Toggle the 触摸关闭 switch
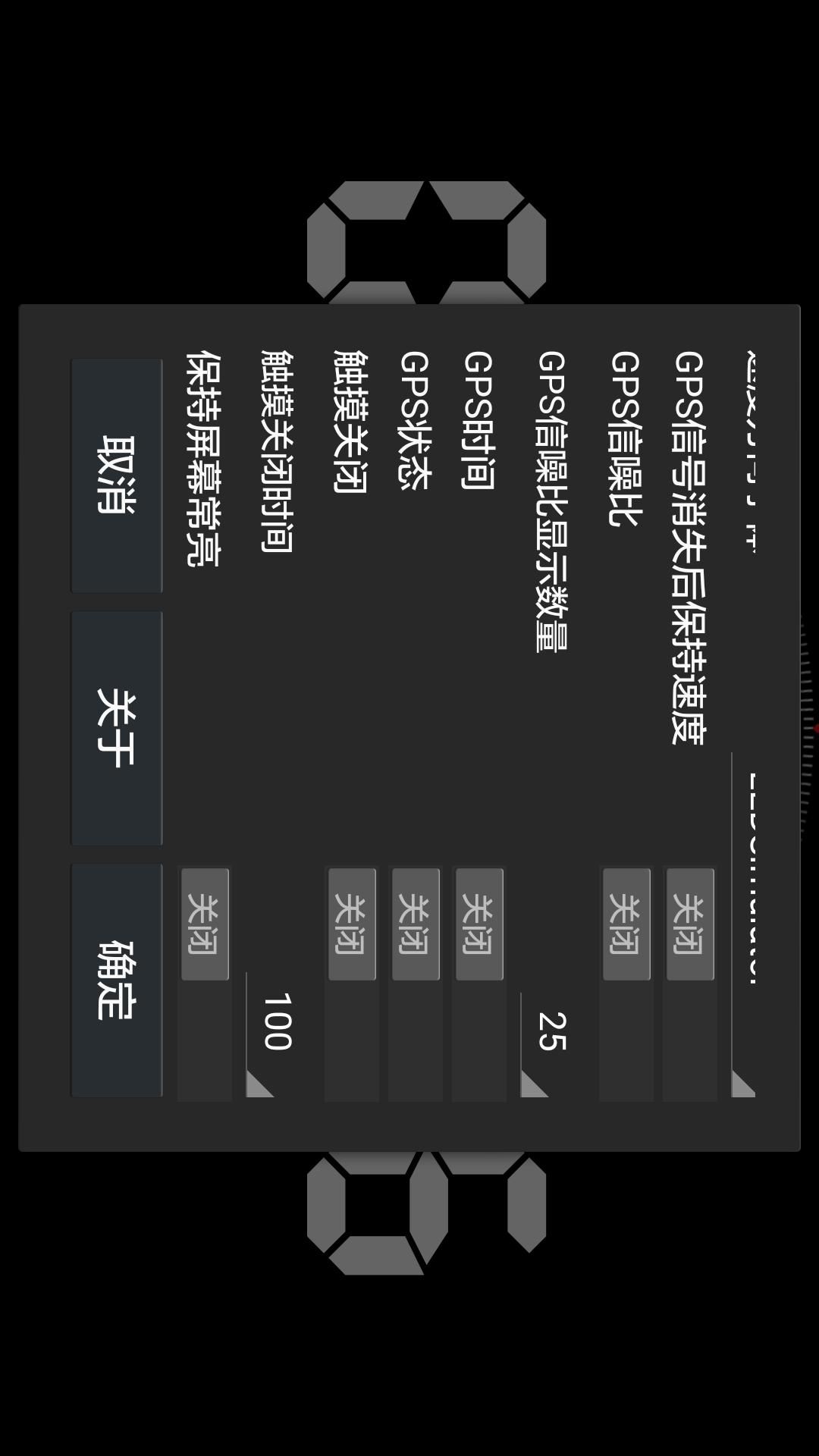 point(352,984)
